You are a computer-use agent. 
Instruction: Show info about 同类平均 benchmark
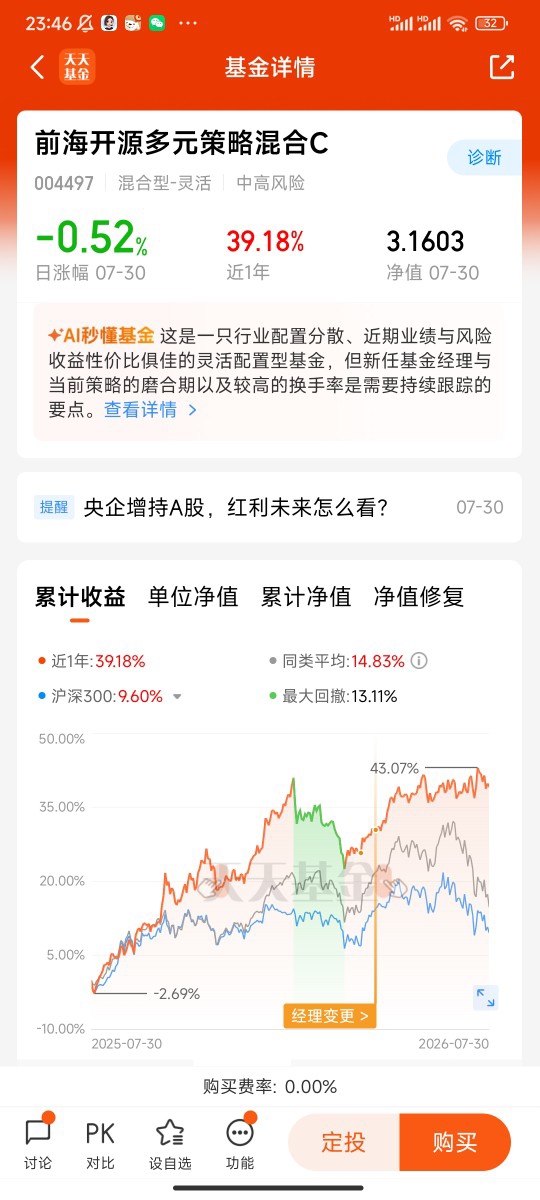pyautogui.click(x=419, y=661)
